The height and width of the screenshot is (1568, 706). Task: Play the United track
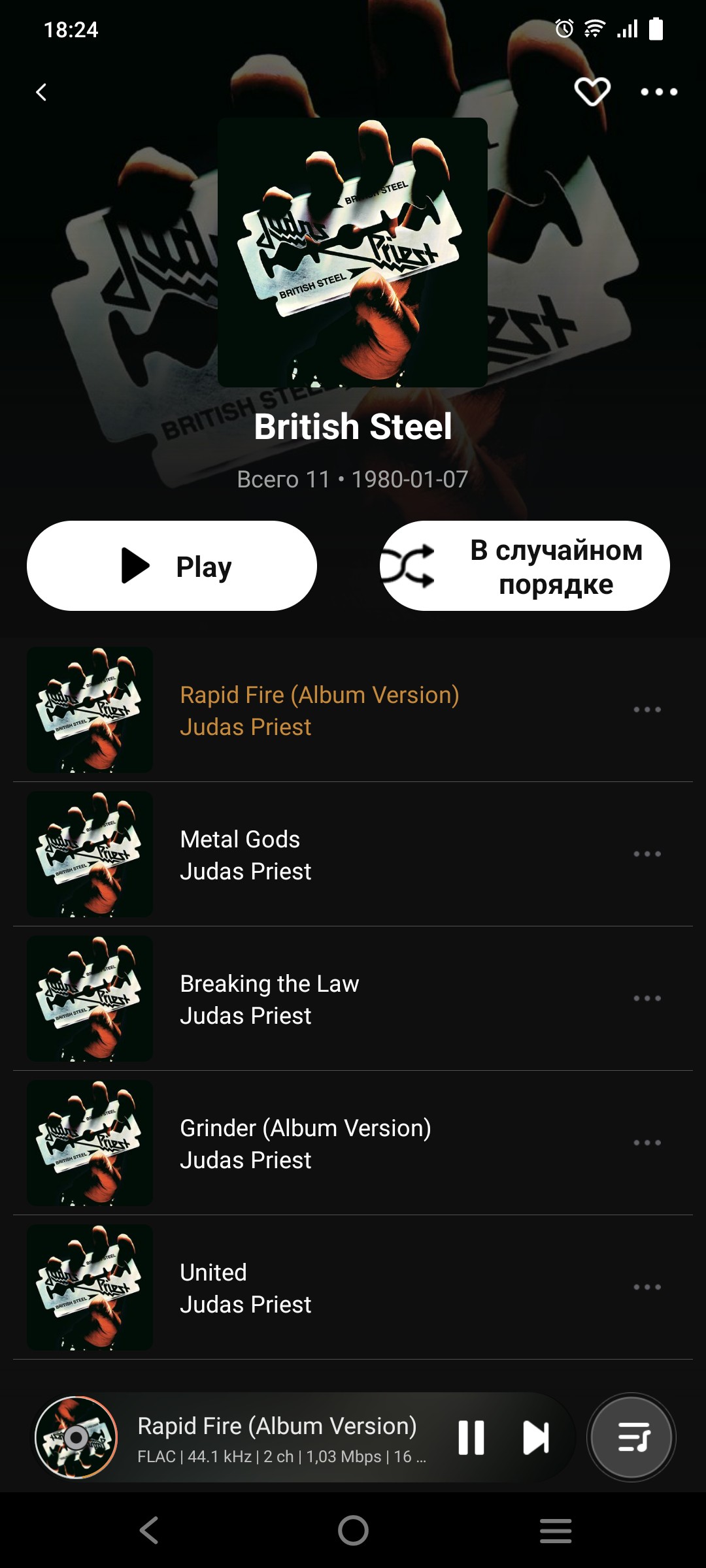(353, 1288)
